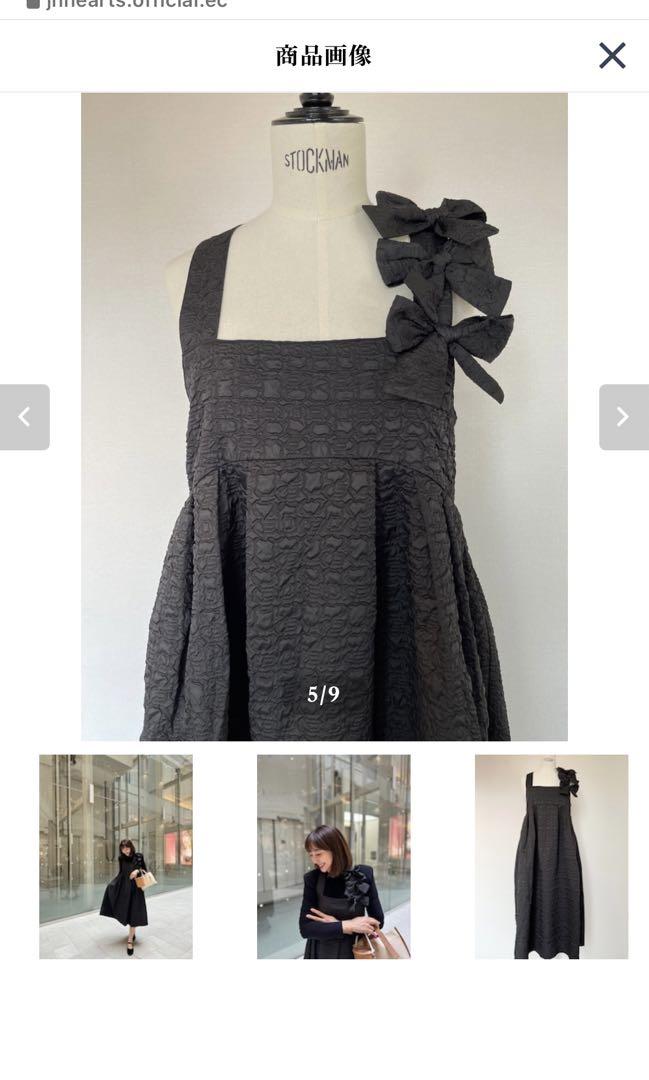649x1080 pixels.
Task: Go to the previous product image
Action: [25, 417]
